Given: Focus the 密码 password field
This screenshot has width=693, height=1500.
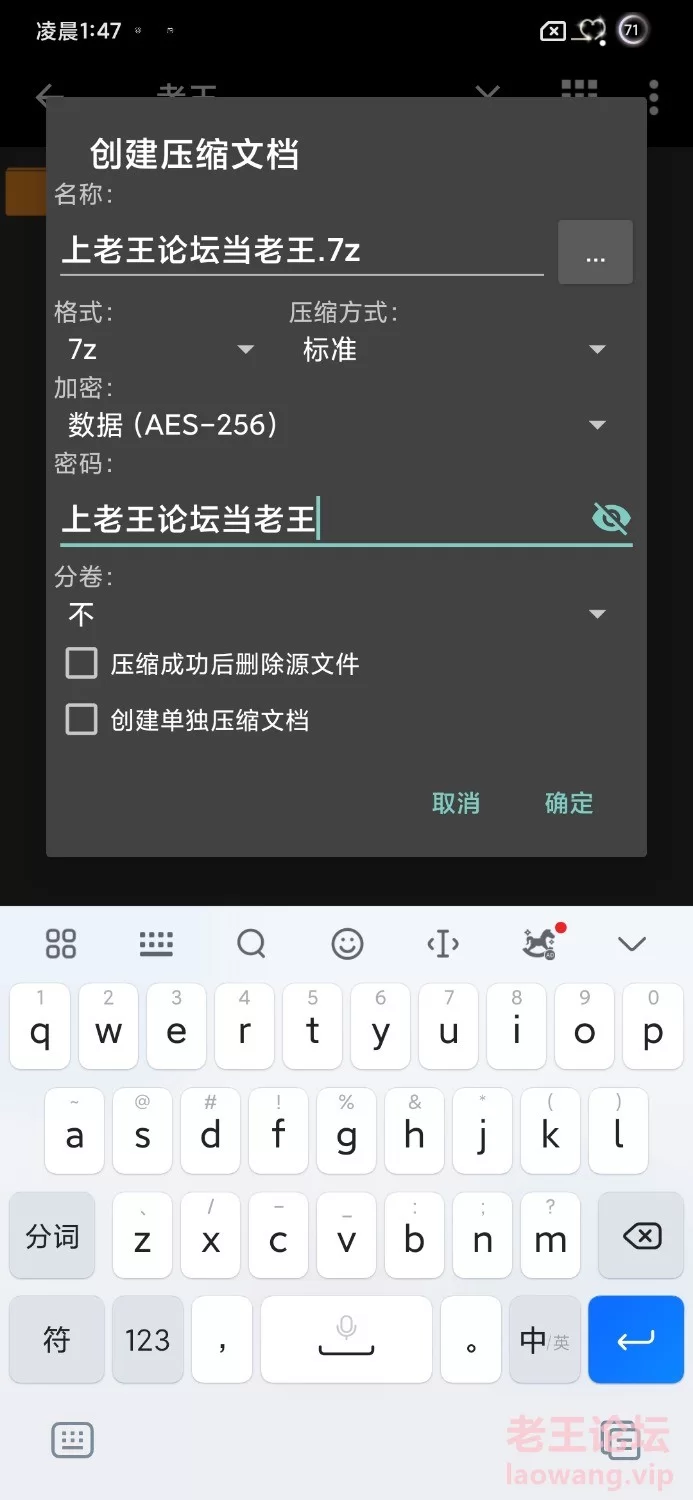Looking at the screenshot, I should [320, 519].
